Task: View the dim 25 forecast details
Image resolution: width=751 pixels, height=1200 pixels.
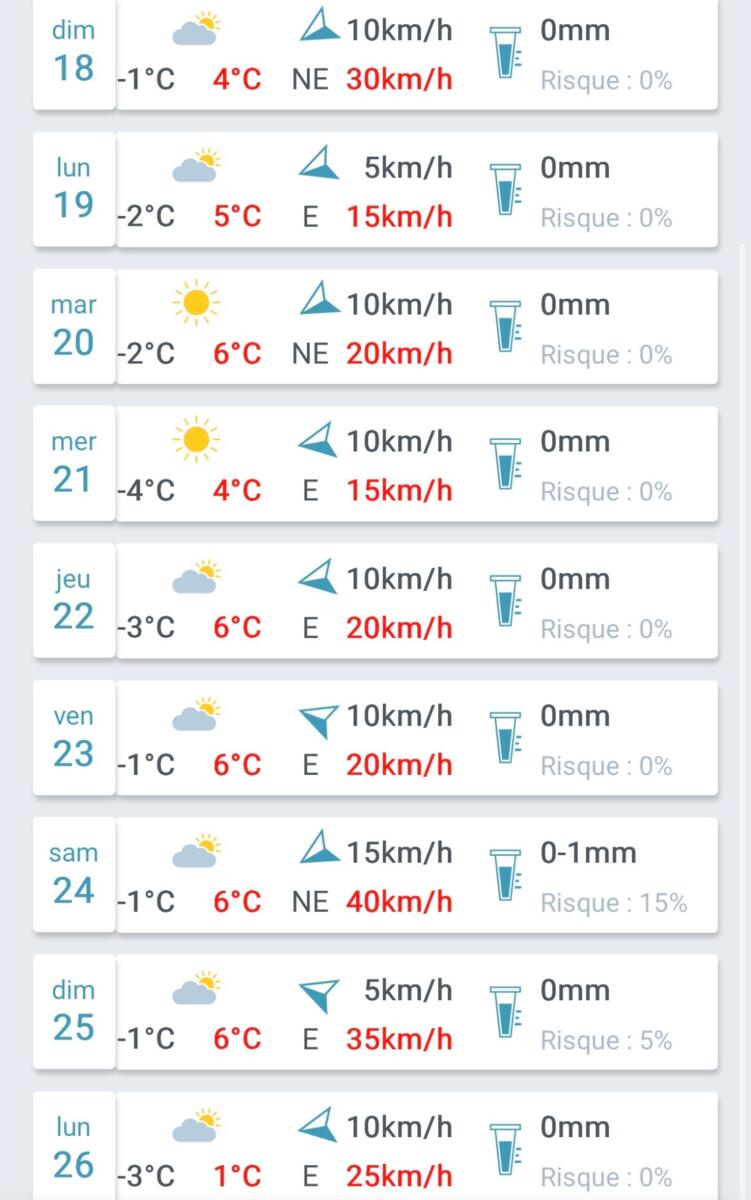Action: [x=375, y=1012]
